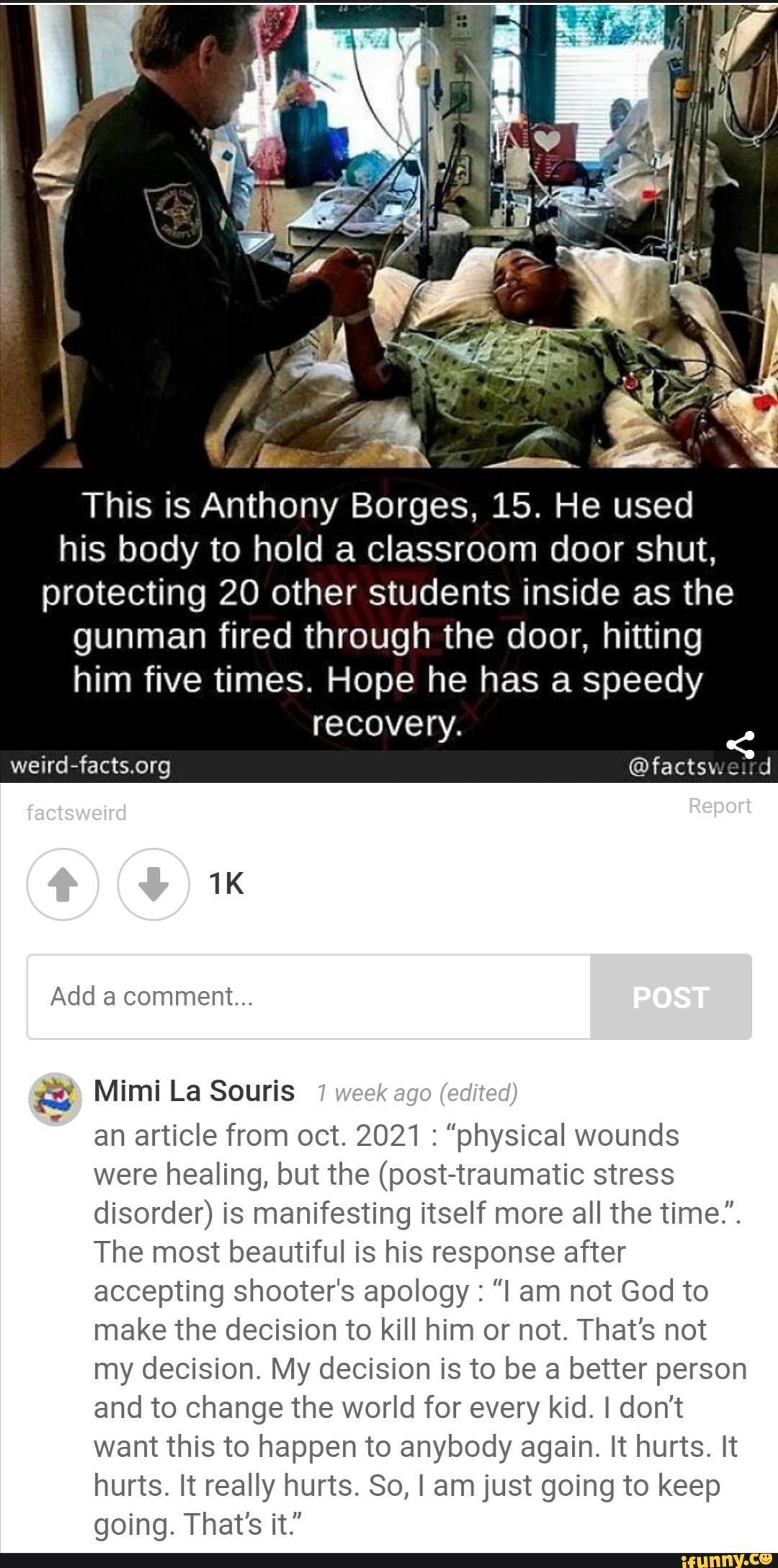This screenshot has width=778, height=1568.
Task: Post the comment
Action: point(671,996)
